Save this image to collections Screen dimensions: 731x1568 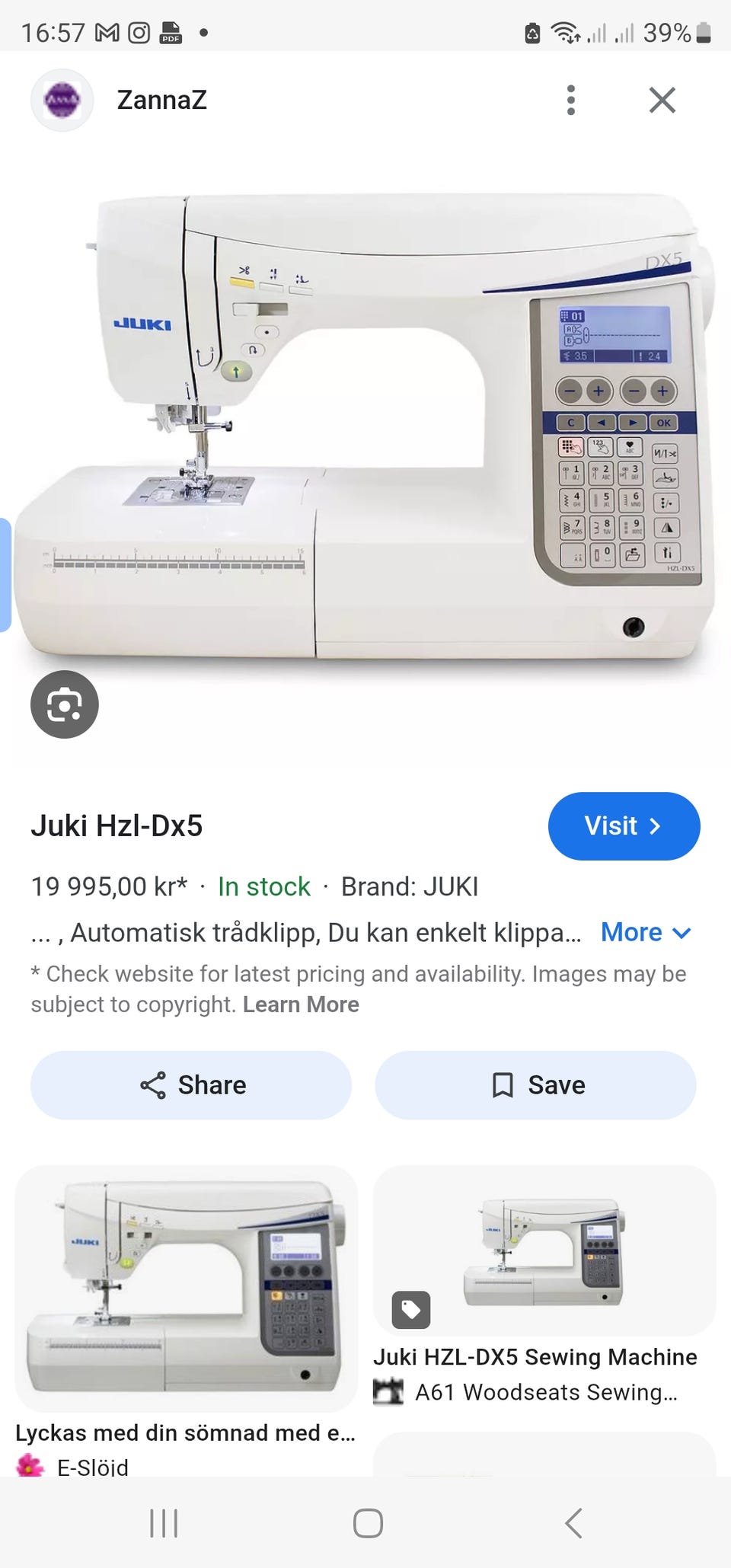(x=535, y=1085)
